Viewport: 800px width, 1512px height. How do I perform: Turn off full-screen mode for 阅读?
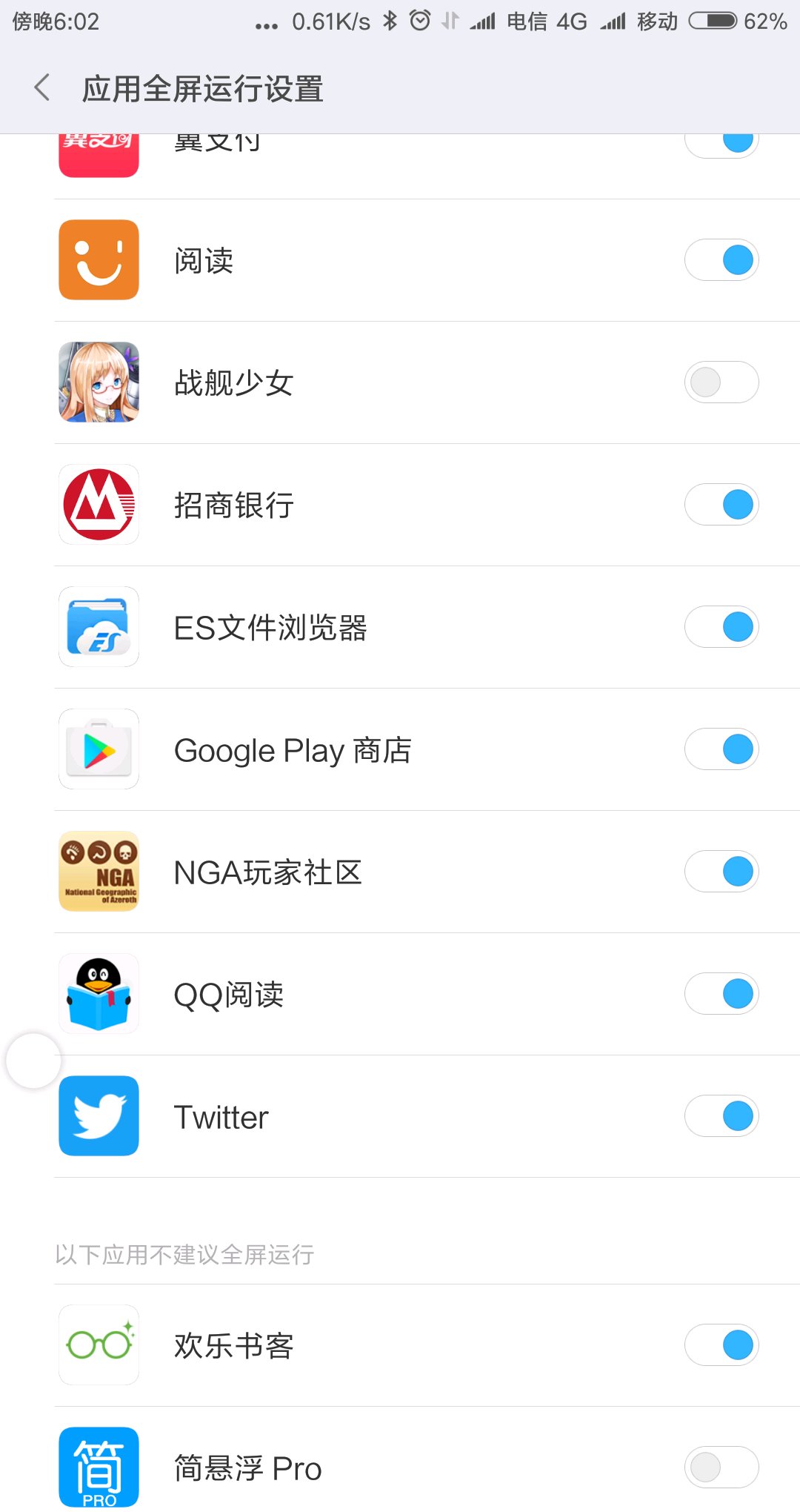[721, 260]
